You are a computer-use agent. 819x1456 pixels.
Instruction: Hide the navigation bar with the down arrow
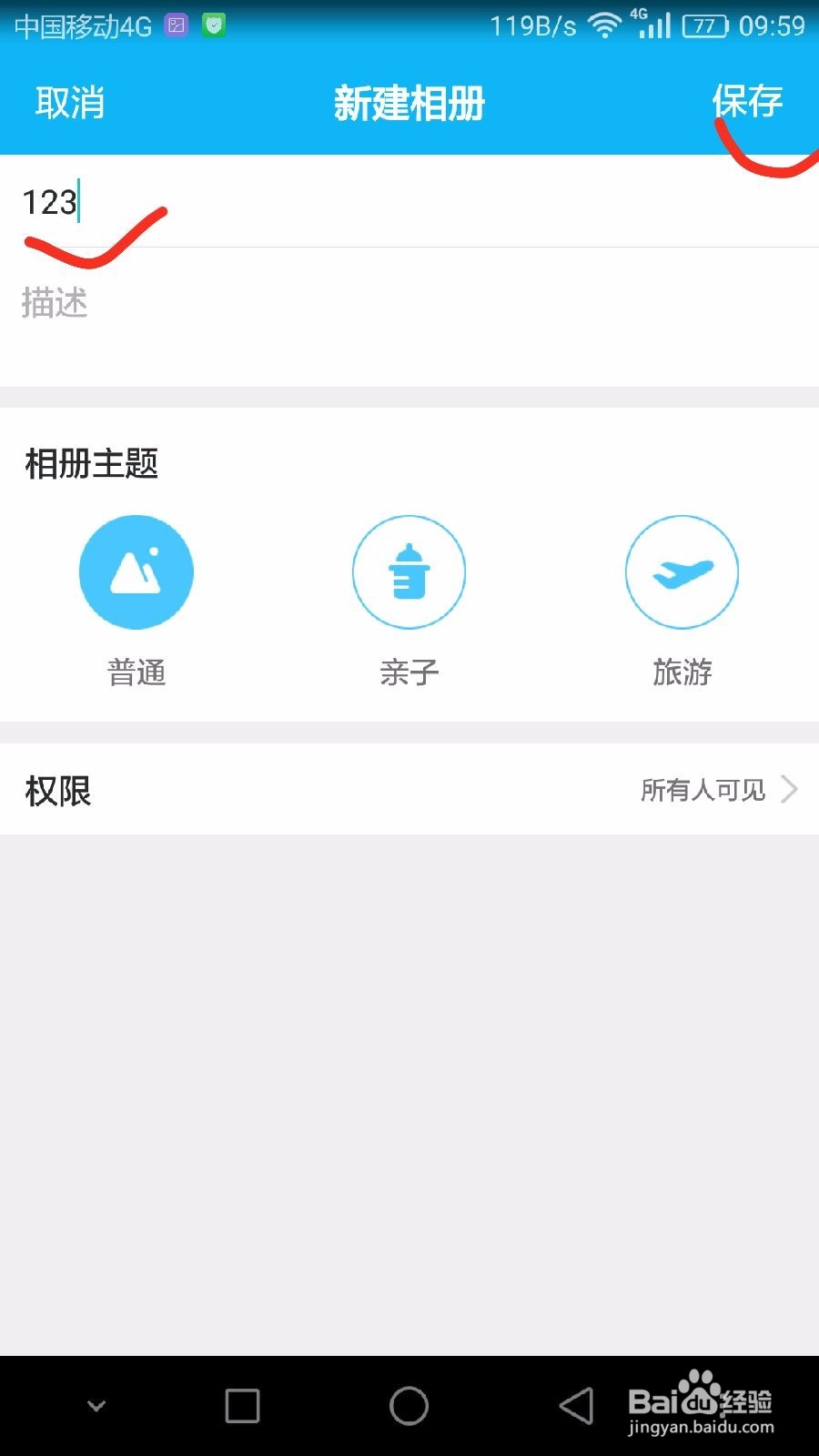[96, 1406]
